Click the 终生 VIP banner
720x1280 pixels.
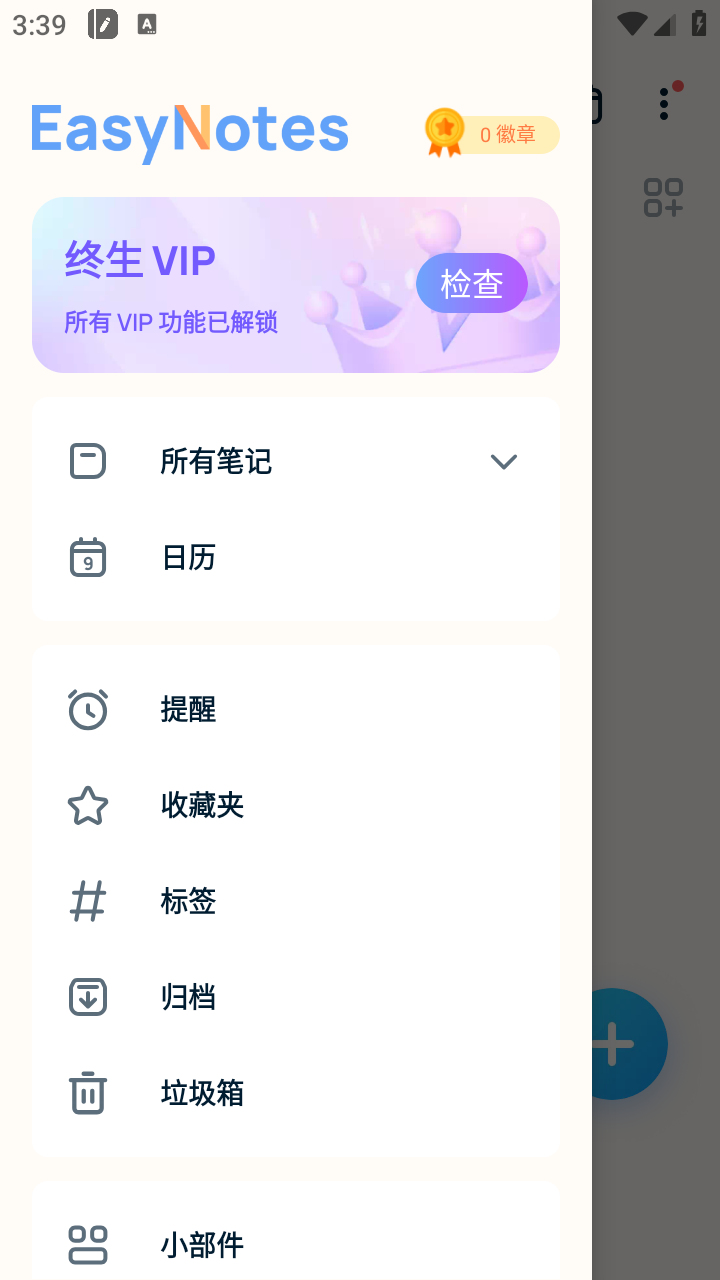click(x=296, y=283)
